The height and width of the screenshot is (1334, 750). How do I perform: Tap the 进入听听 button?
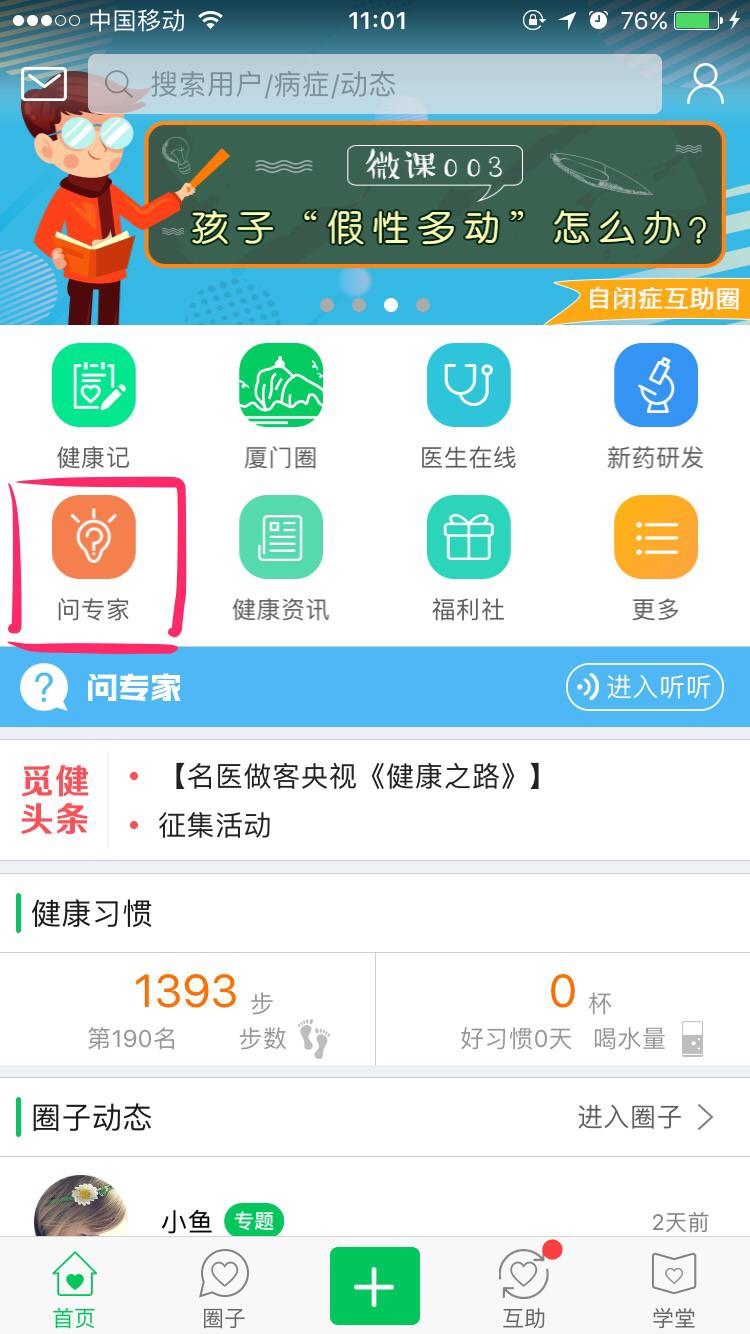(644, 687)
